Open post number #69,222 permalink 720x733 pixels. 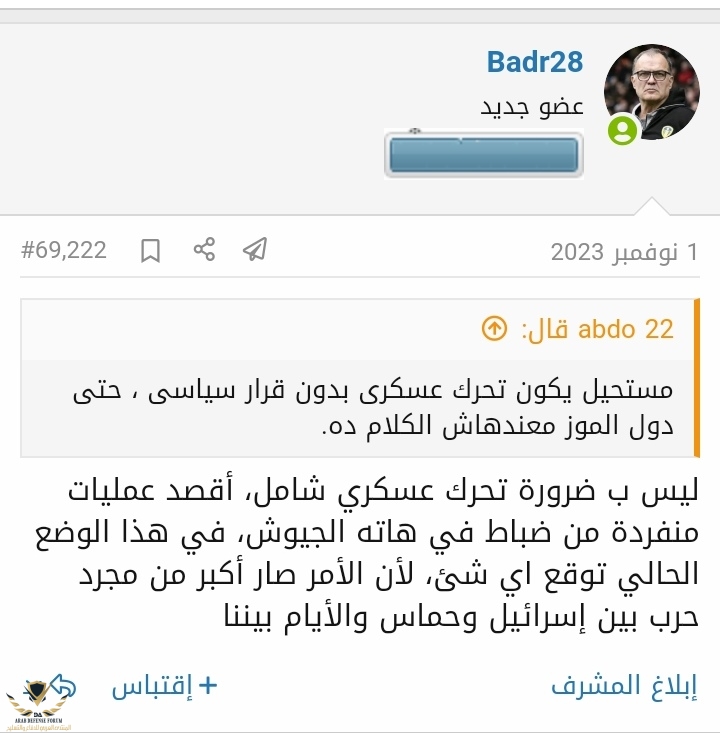point(63,250)
